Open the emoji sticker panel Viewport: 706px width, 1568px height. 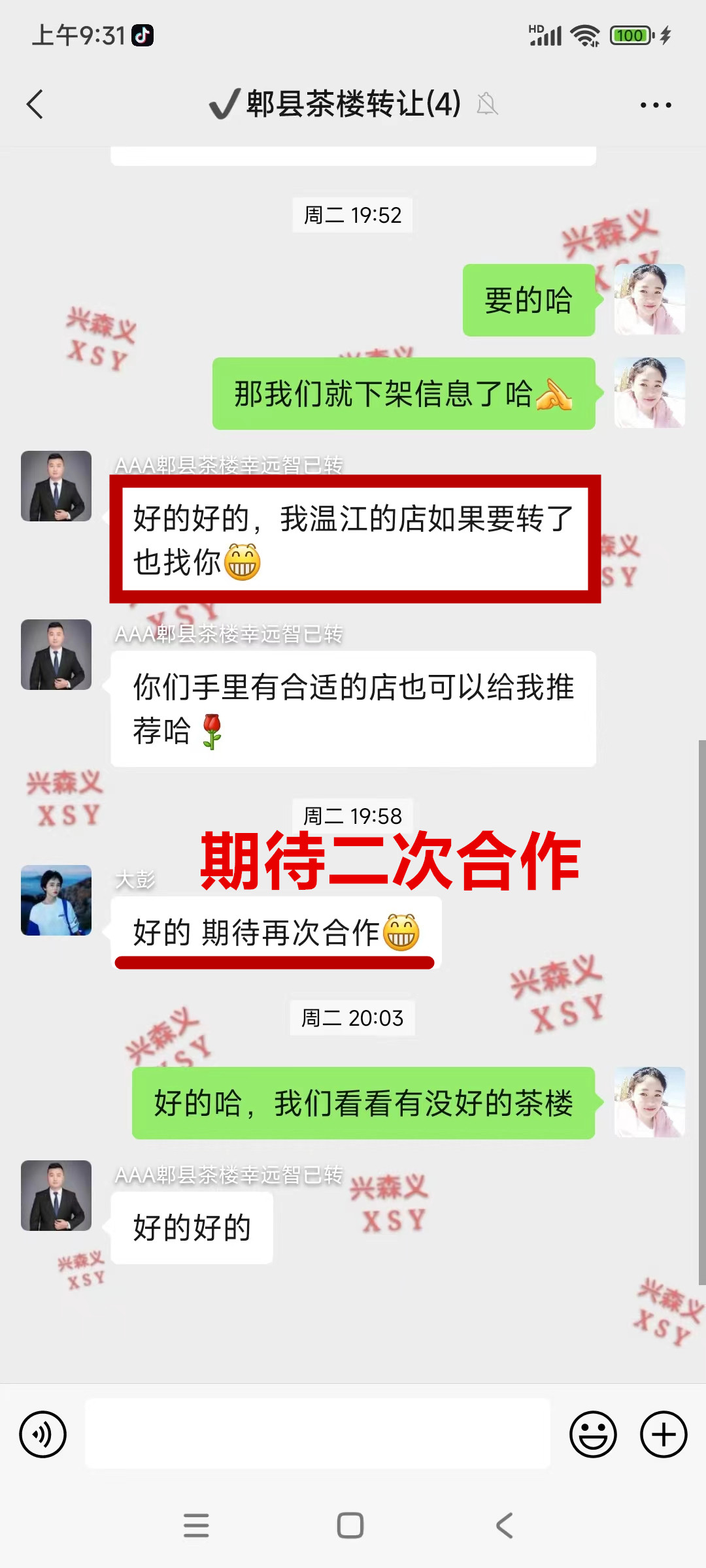click(x=593, y=1435)
